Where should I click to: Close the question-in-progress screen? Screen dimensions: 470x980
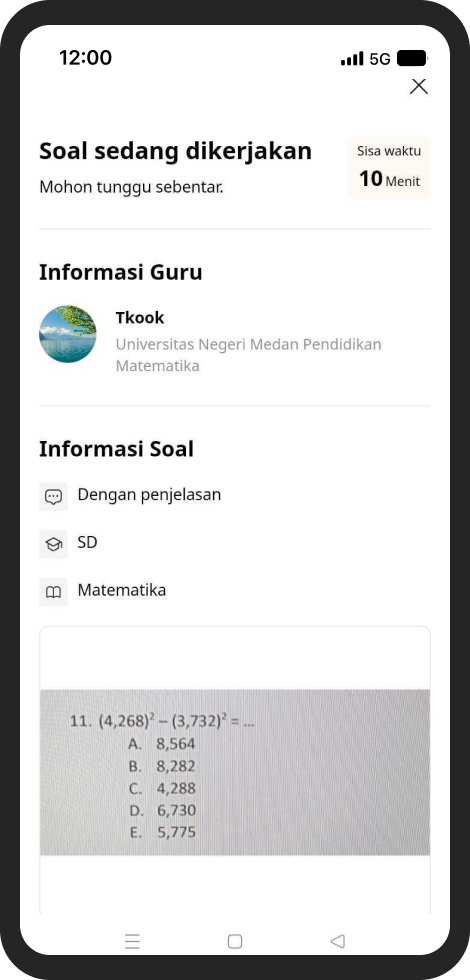419,86
